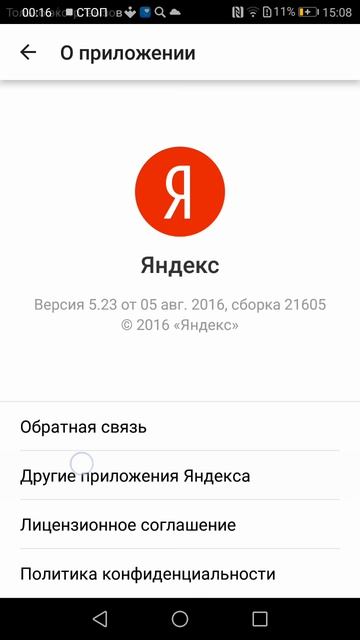Open Другие приложения Яндекса
The height and width of the screenshot is (640, 360).
point(180,476)
